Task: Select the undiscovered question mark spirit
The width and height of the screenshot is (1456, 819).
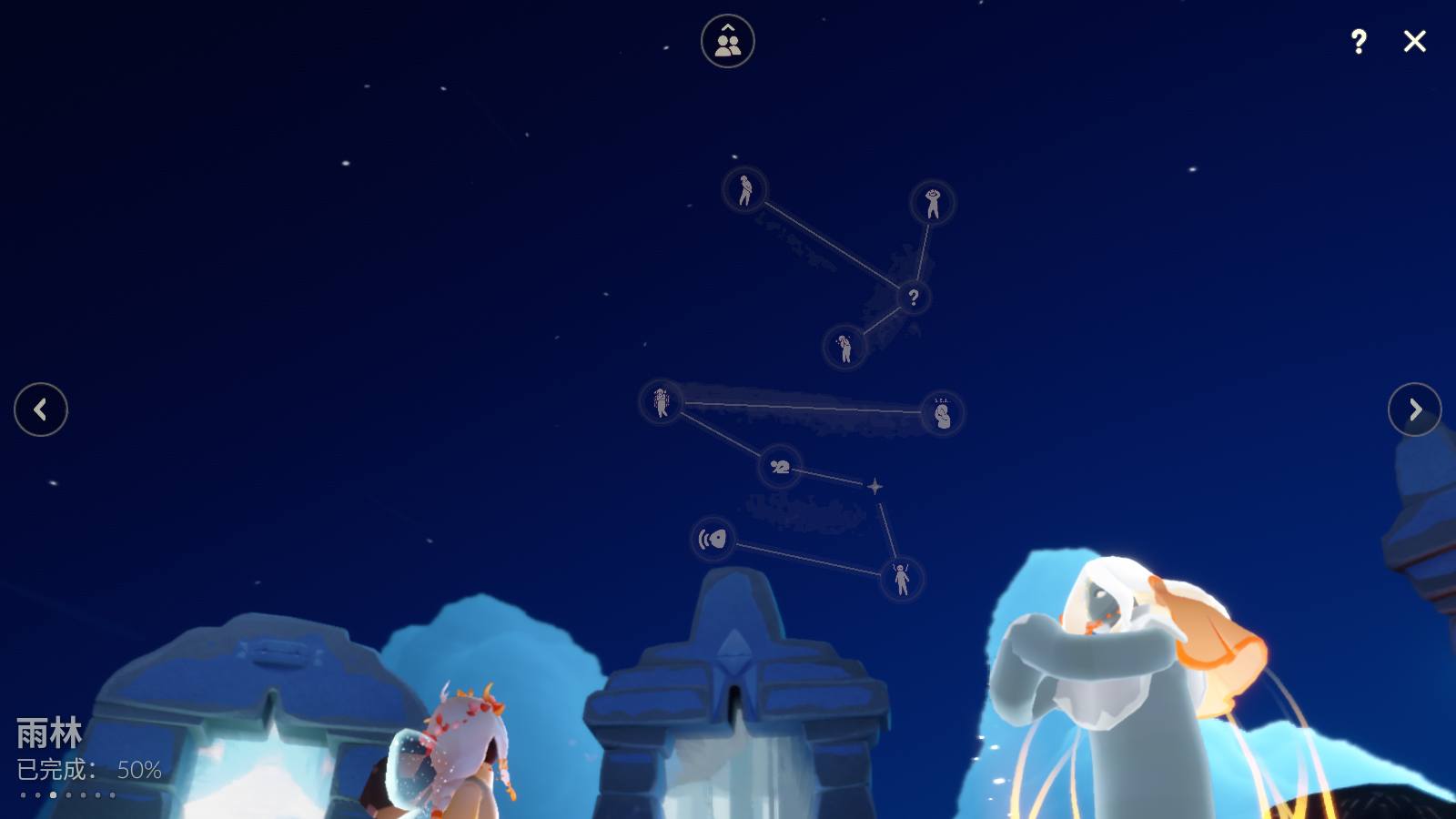Action: [913, 298]
